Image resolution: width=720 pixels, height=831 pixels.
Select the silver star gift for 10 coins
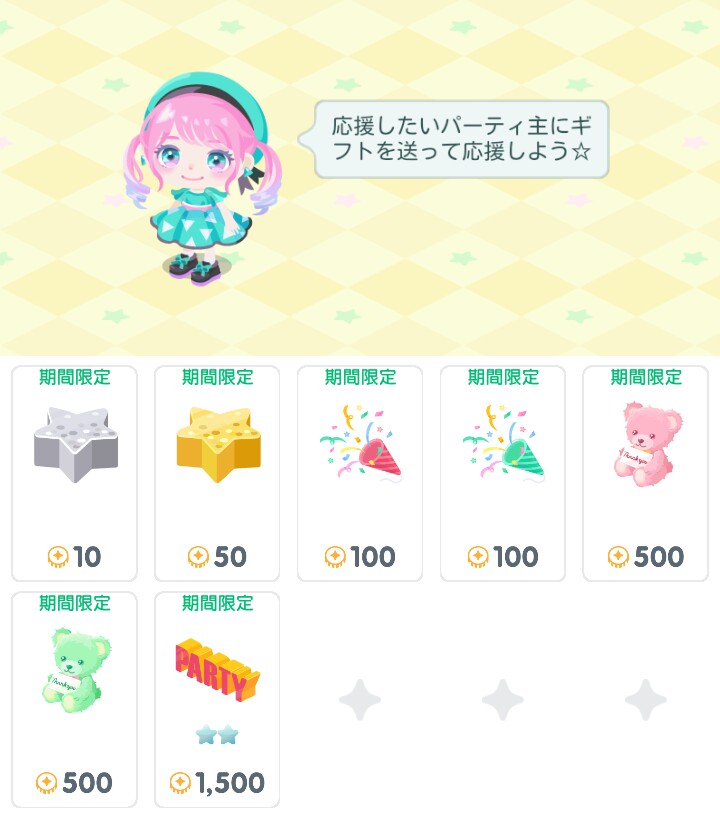click(x=74, y=473)
